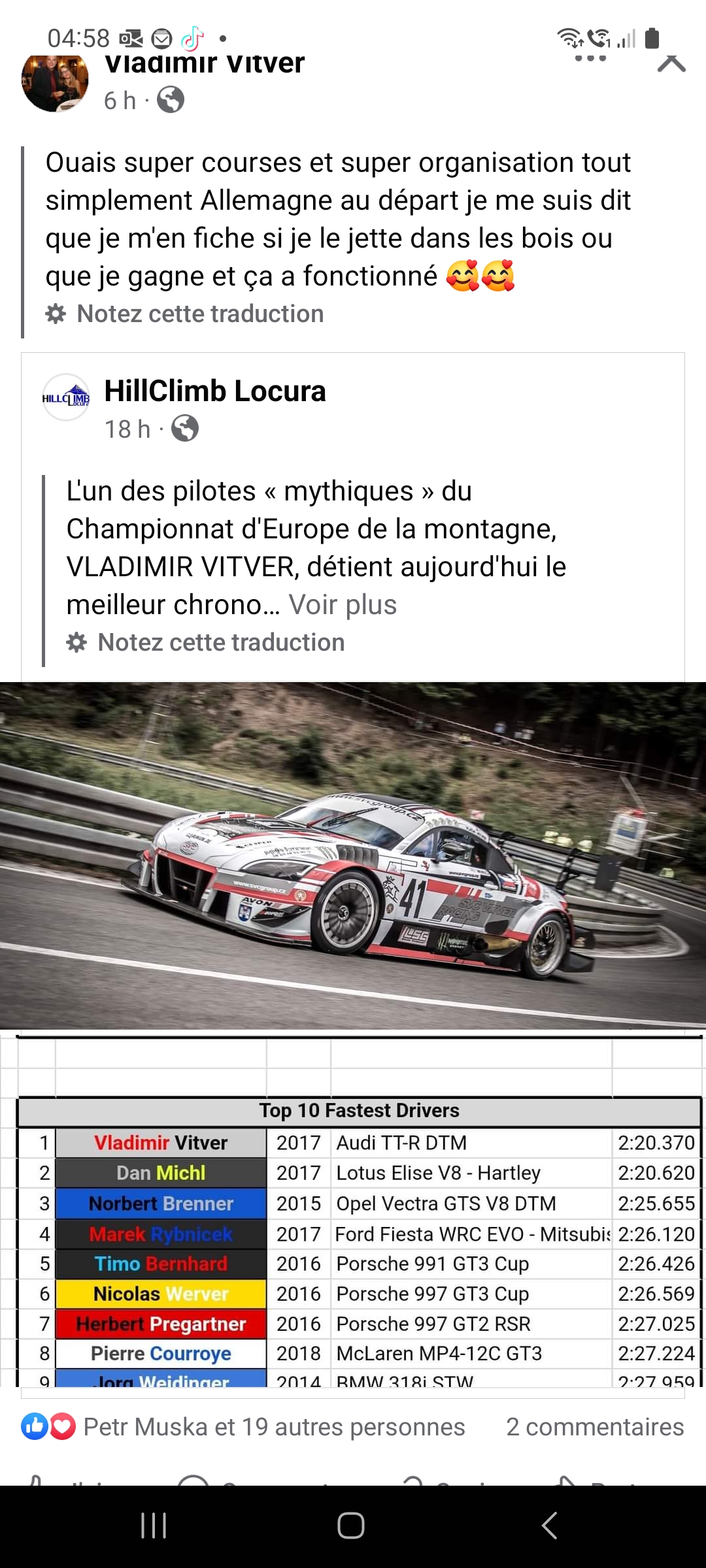Open Vladimir Vitver's profile picture
706x1568 pixels.
pyautogui.click(x=55, y=82)
